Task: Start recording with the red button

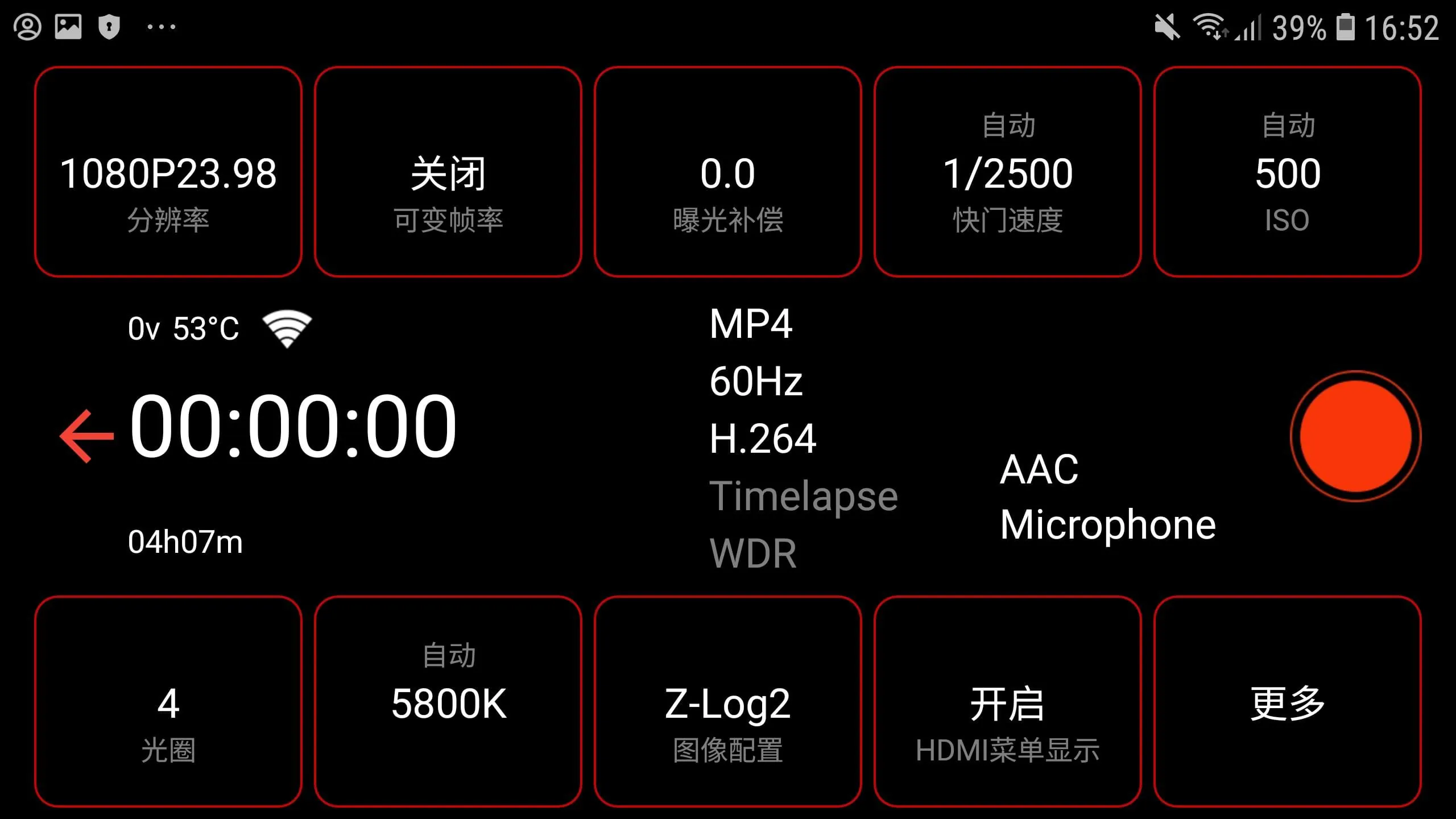Action: [1355, 436]
